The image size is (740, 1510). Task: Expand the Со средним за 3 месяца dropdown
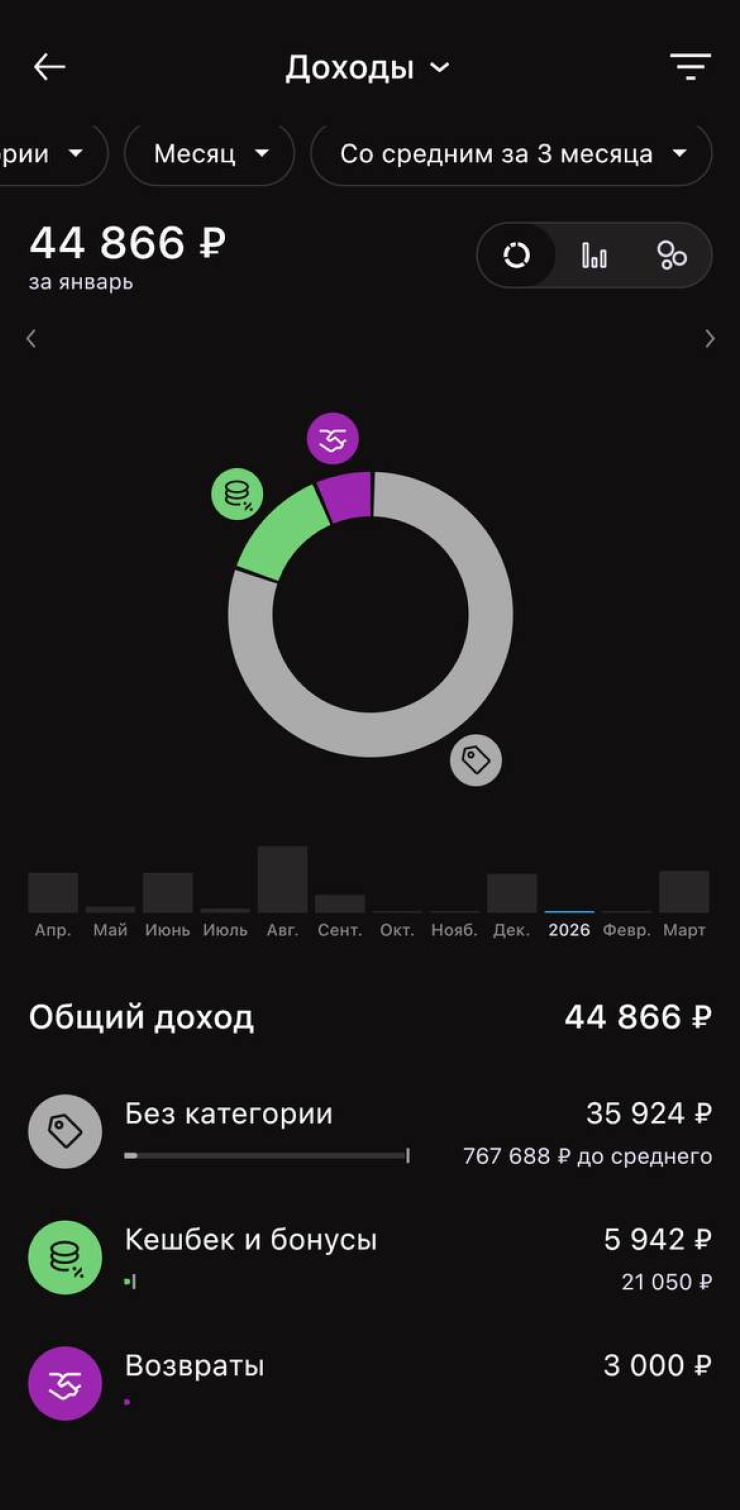512,154
